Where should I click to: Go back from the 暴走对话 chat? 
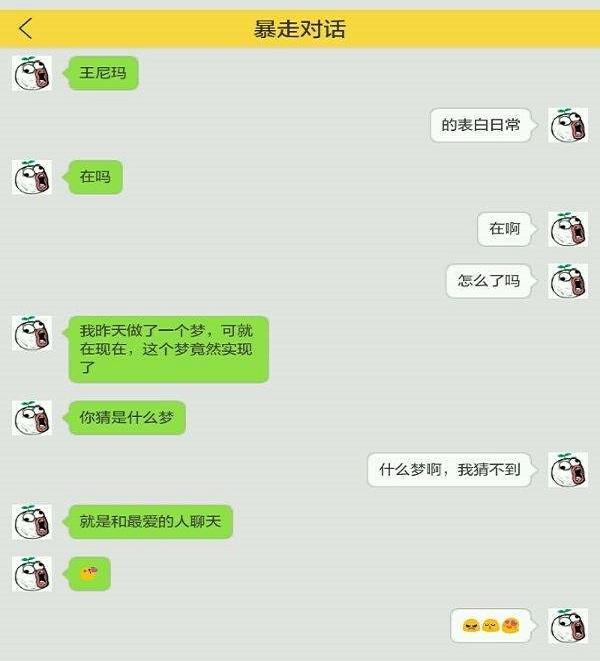pos(26,28)
